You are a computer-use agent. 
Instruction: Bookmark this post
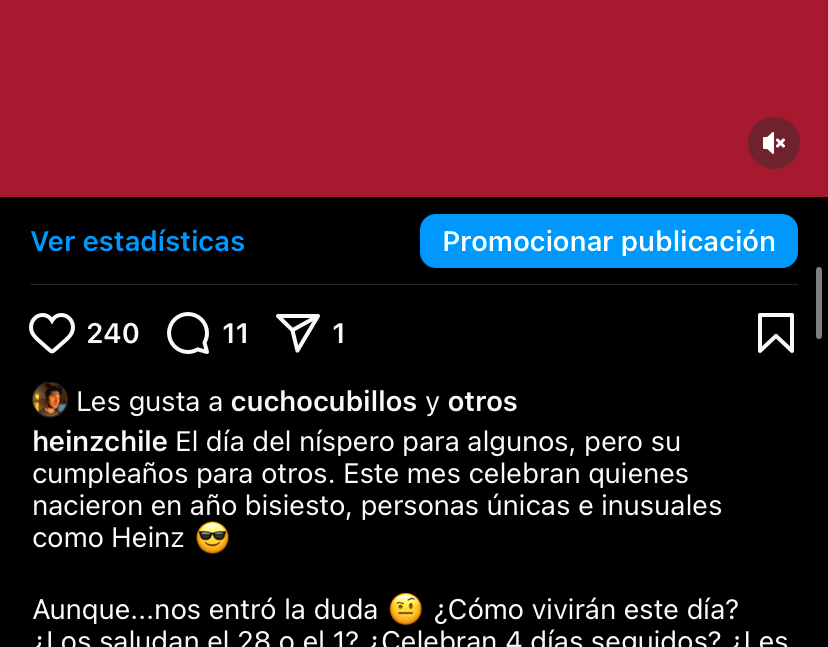[775, 333]
